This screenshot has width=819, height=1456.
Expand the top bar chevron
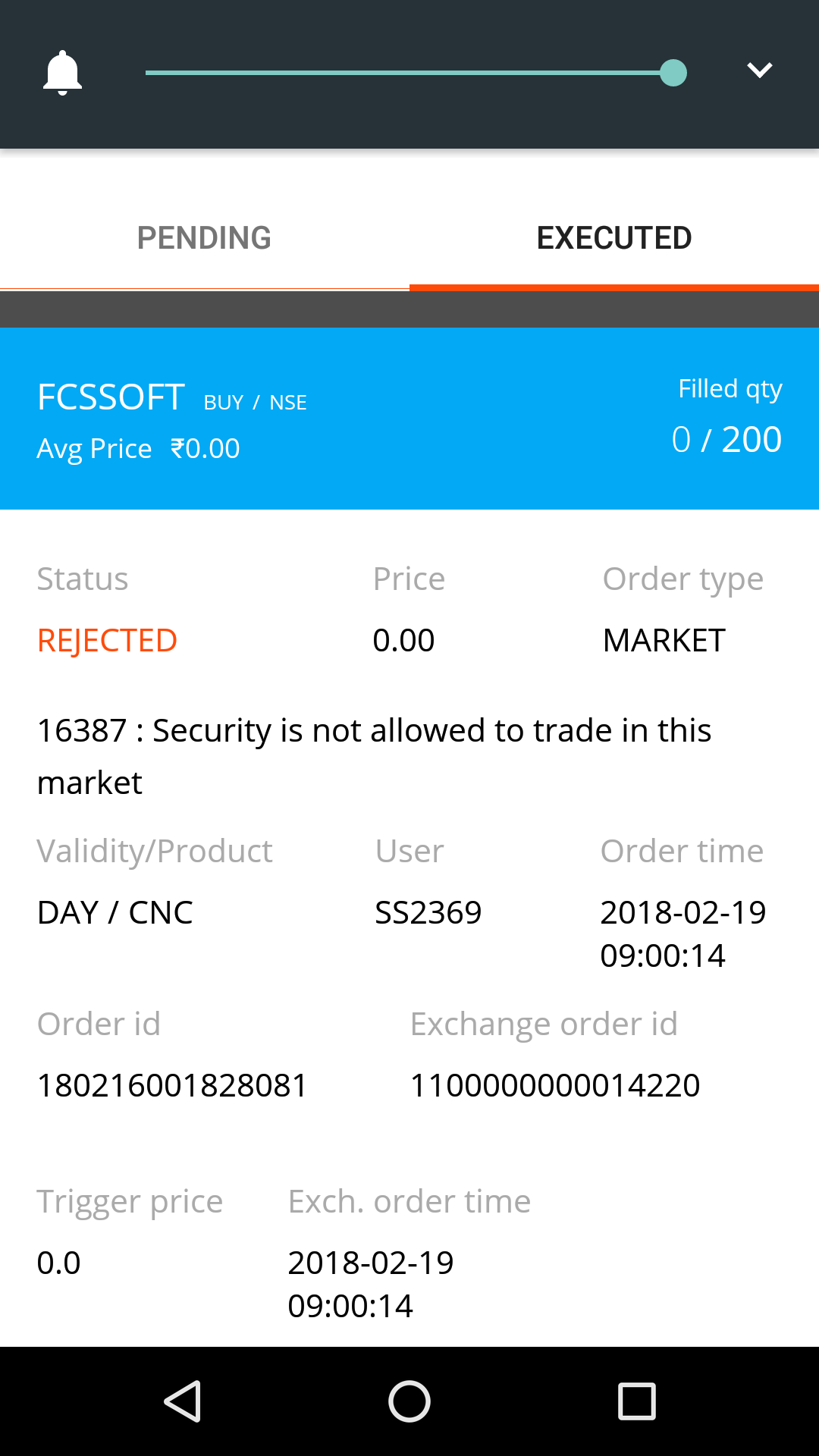pos(759,71)
